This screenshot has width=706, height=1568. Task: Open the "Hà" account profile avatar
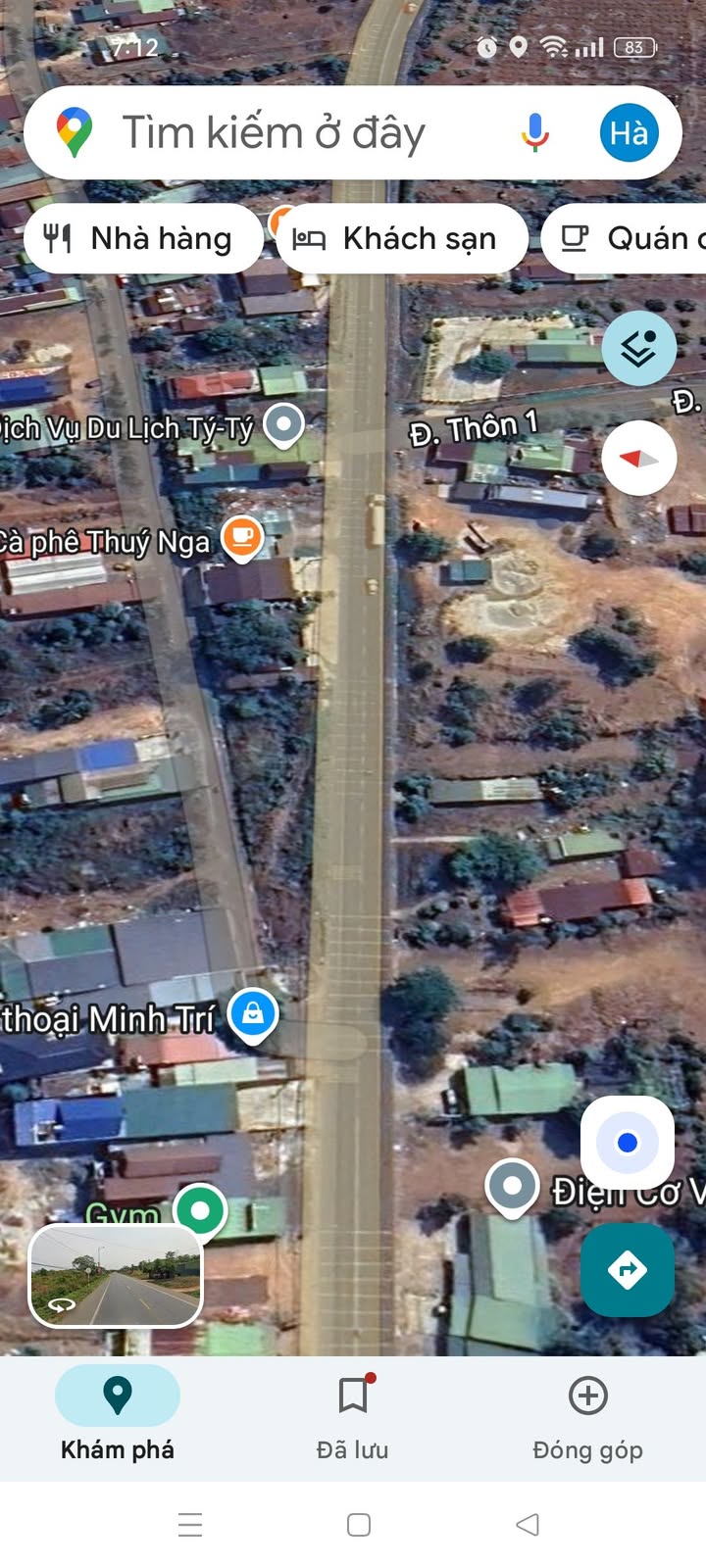[629, 133]
